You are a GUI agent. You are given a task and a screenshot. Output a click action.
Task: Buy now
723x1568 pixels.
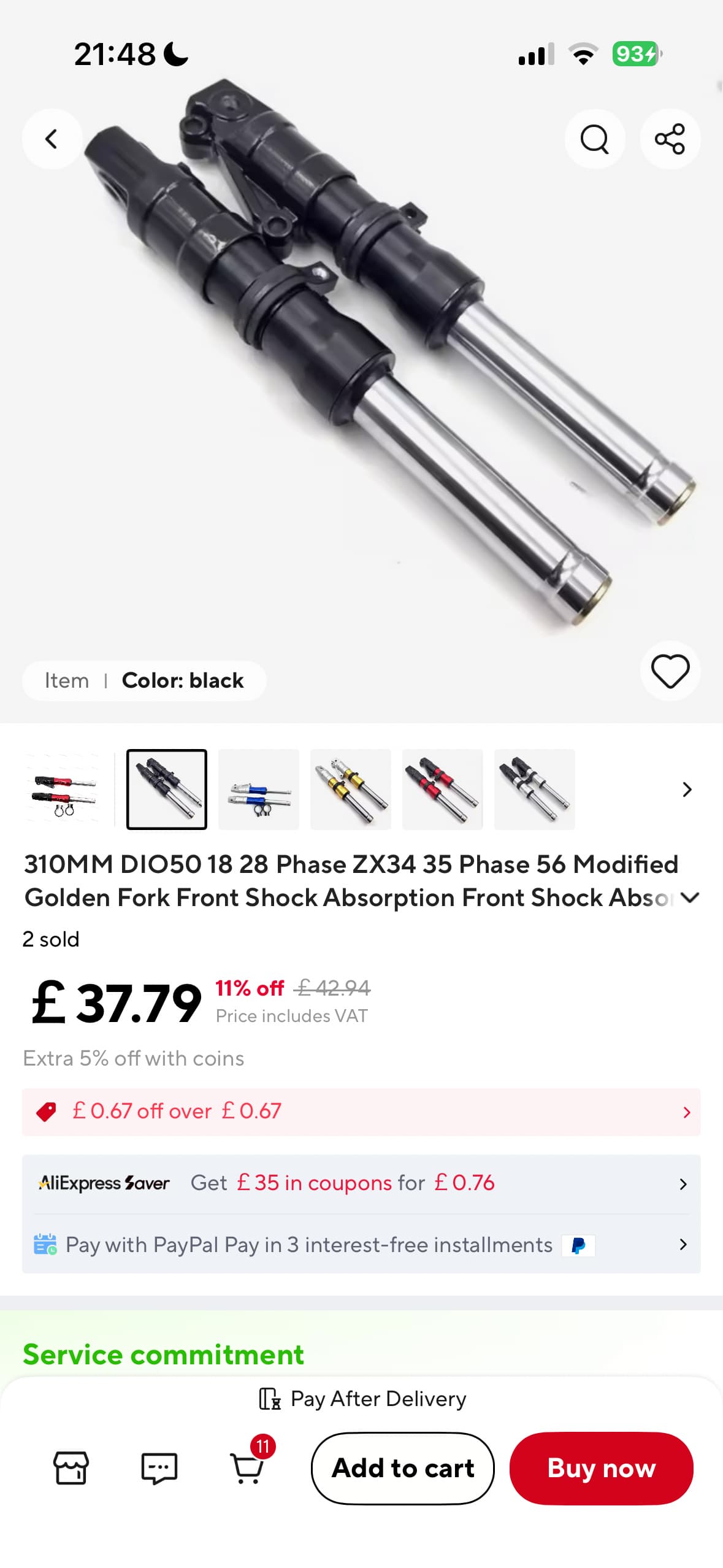click(x=601, y=1467)
